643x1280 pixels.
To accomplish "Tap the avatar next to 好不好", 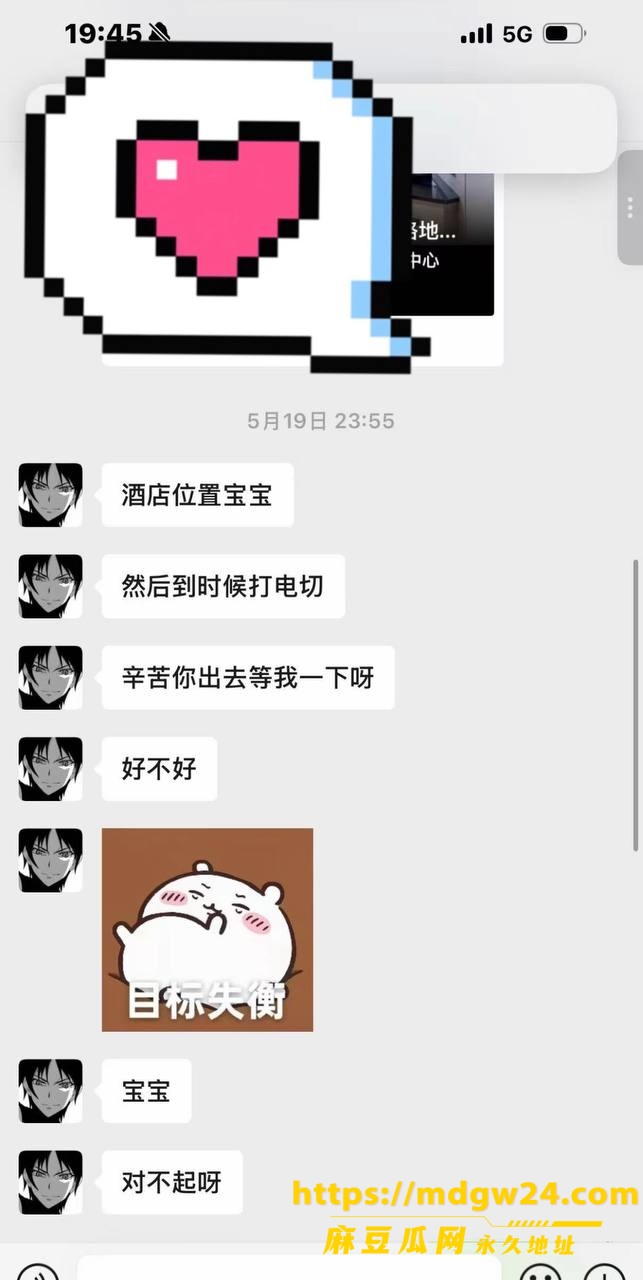I will (x=51, y=769).
